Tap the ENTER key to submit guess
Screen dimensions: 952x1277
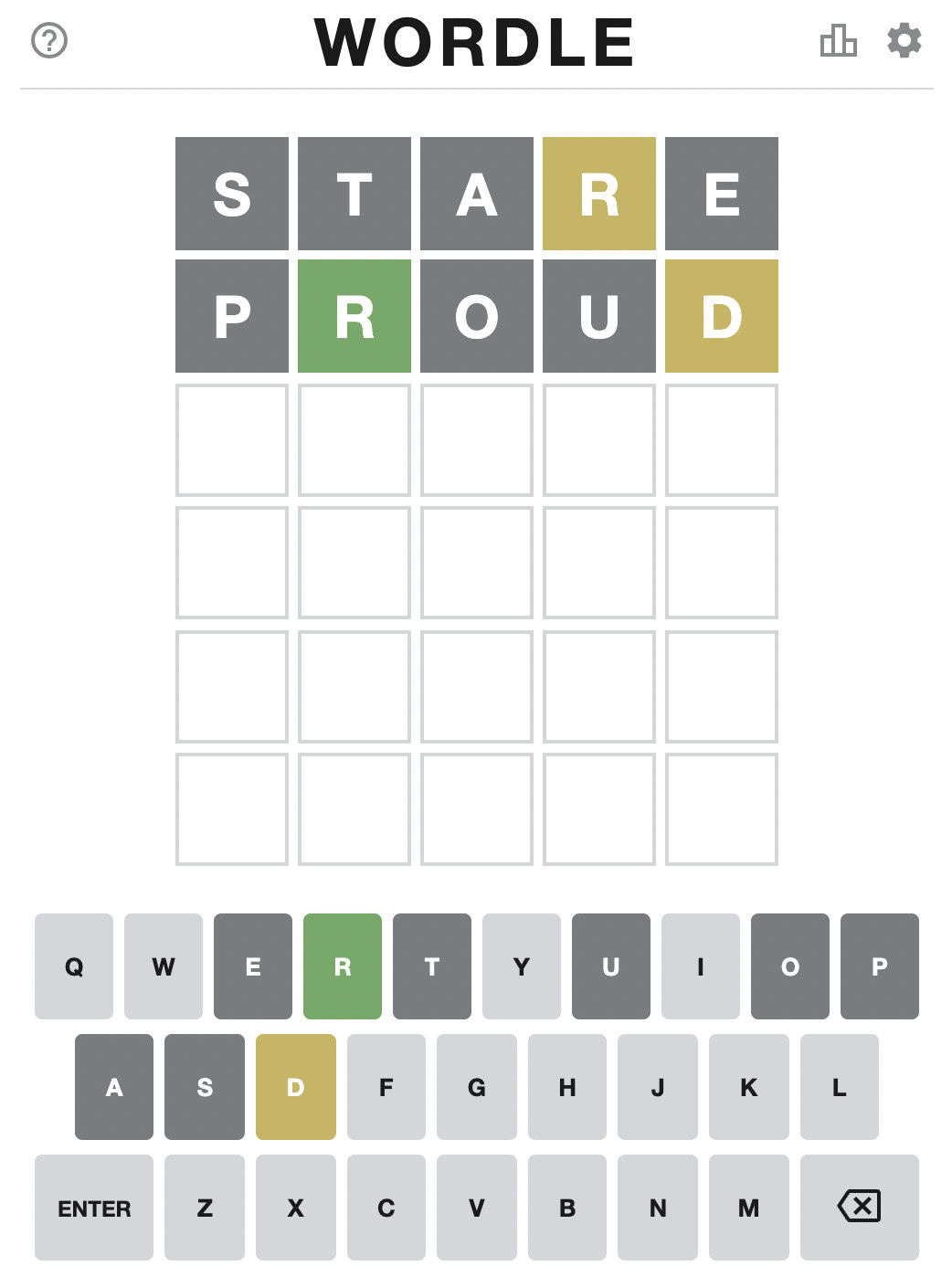pyautogui.click(x=94, y=1208)
